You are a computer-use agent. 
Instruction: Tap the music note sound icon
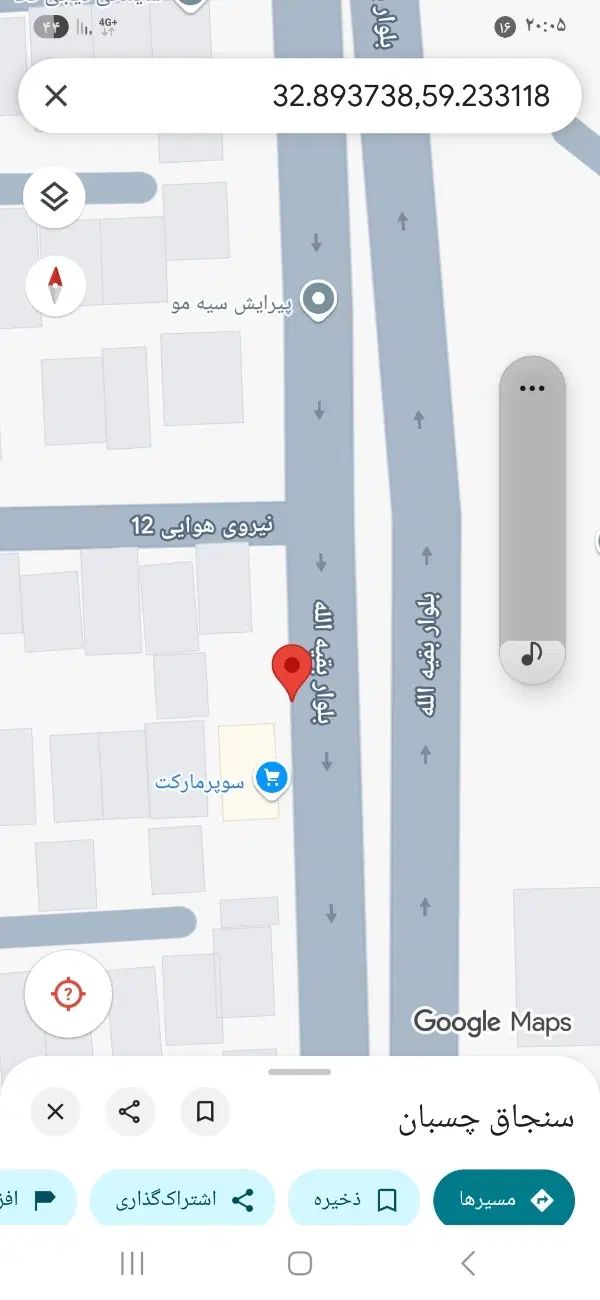[532, 655]
